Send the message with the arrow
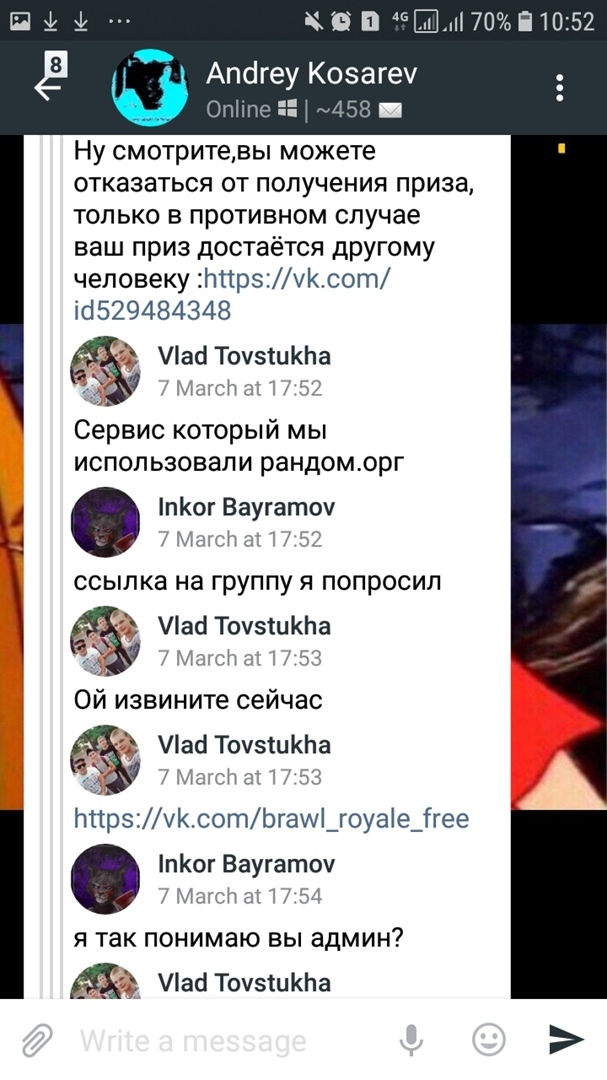 click(566, 1041)
